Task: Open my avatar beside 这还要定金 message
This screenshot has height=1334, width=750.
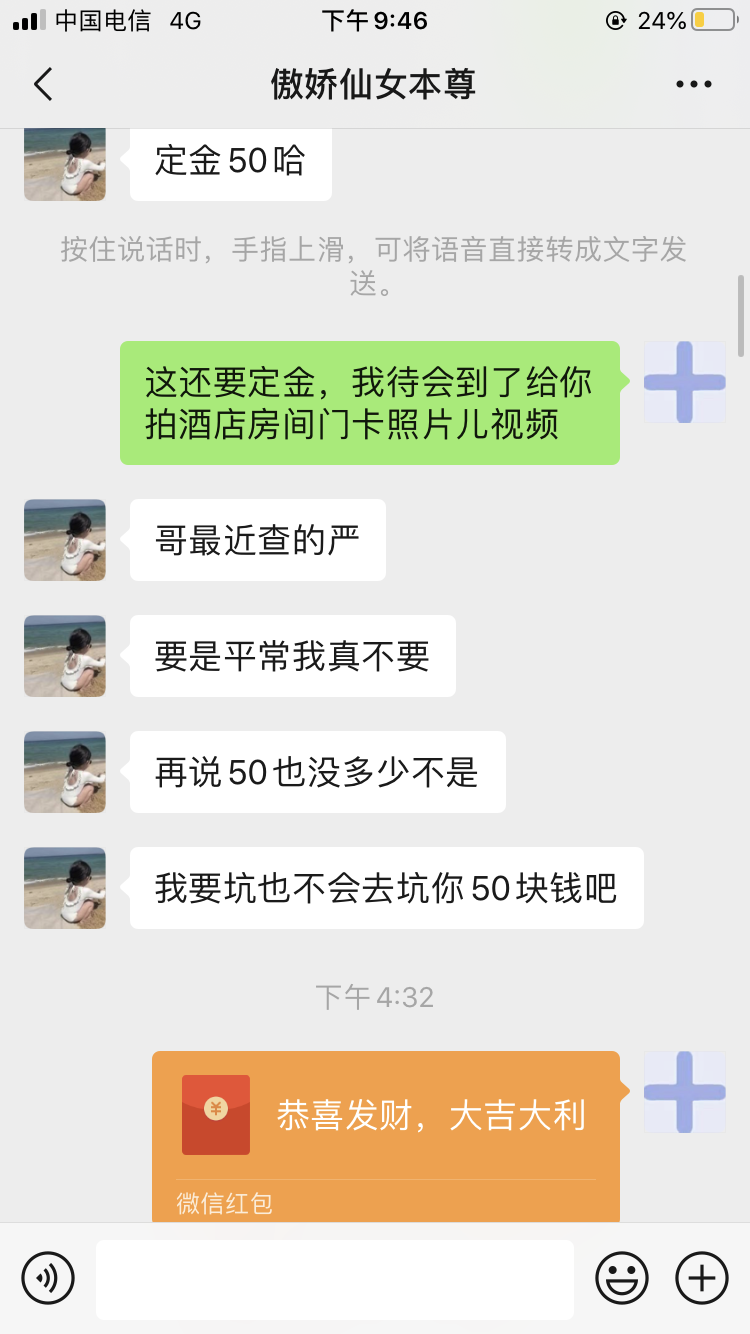Action: pyautogui.click(x=685, y=382)
